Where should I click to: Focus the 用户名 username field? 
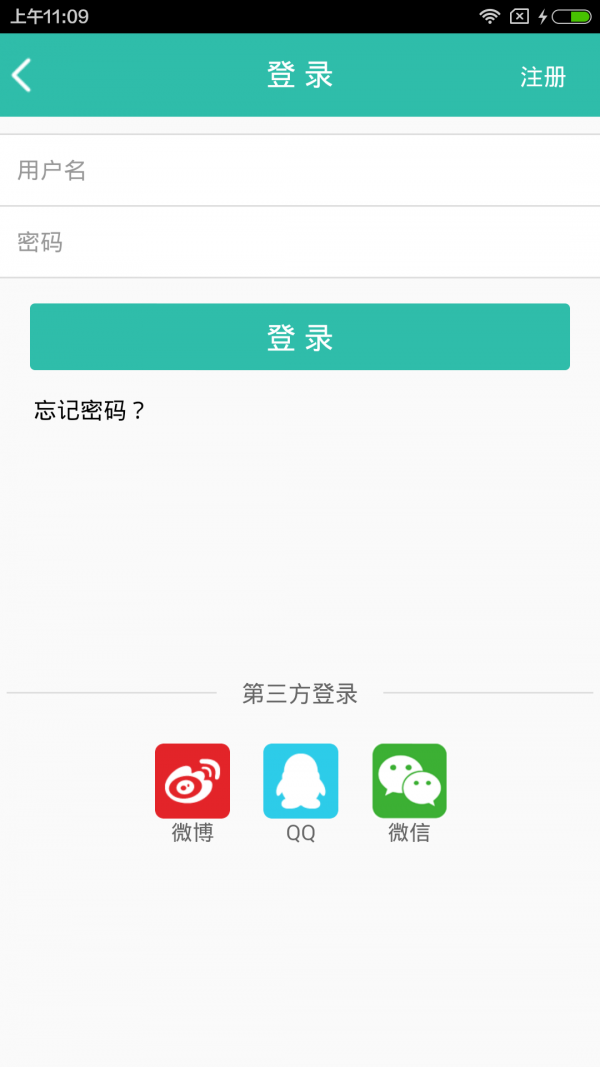click(x=300, y=170)
